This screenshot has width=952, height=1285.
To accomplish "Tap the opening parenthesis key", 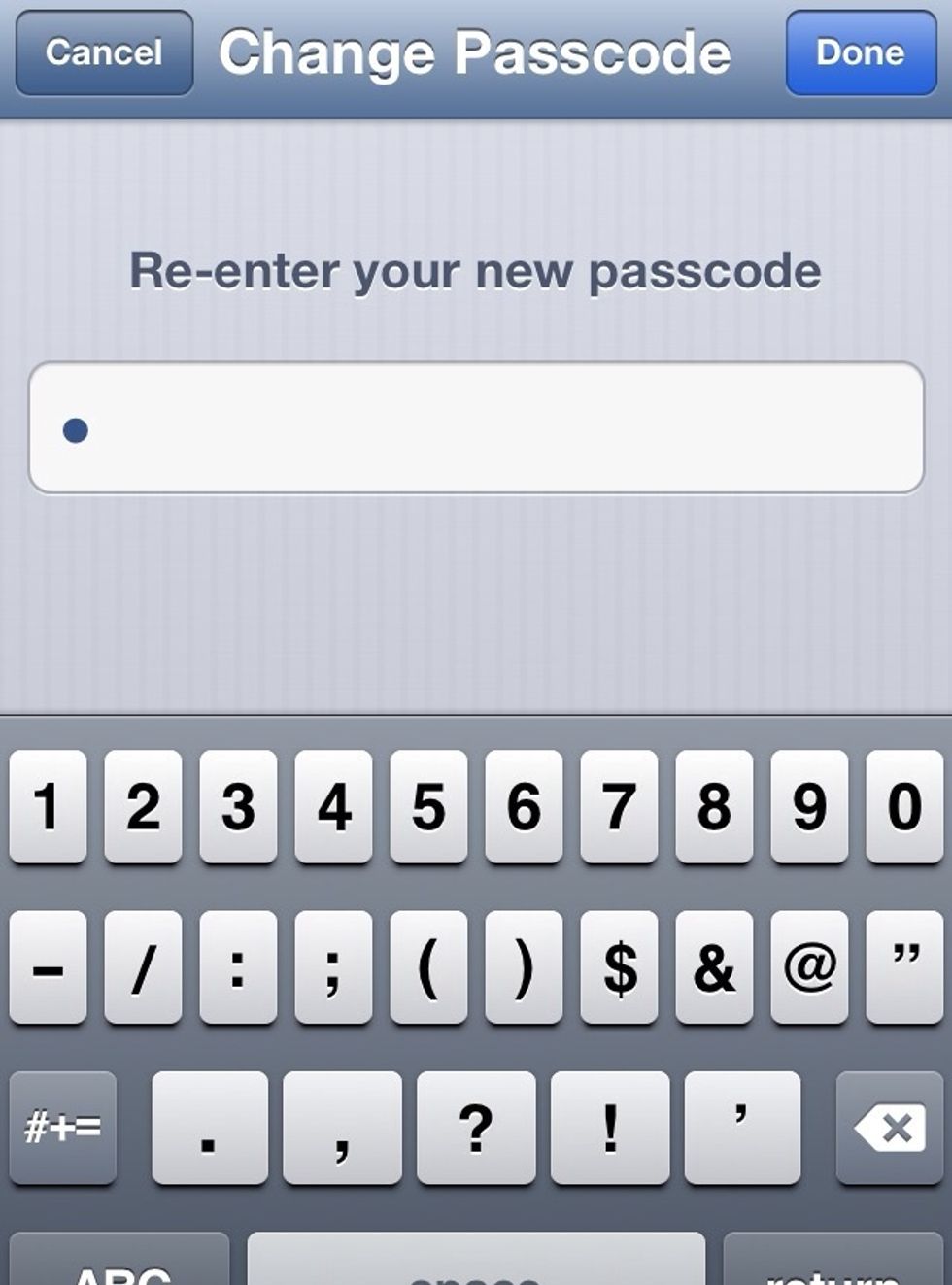I will click(428, 968).
